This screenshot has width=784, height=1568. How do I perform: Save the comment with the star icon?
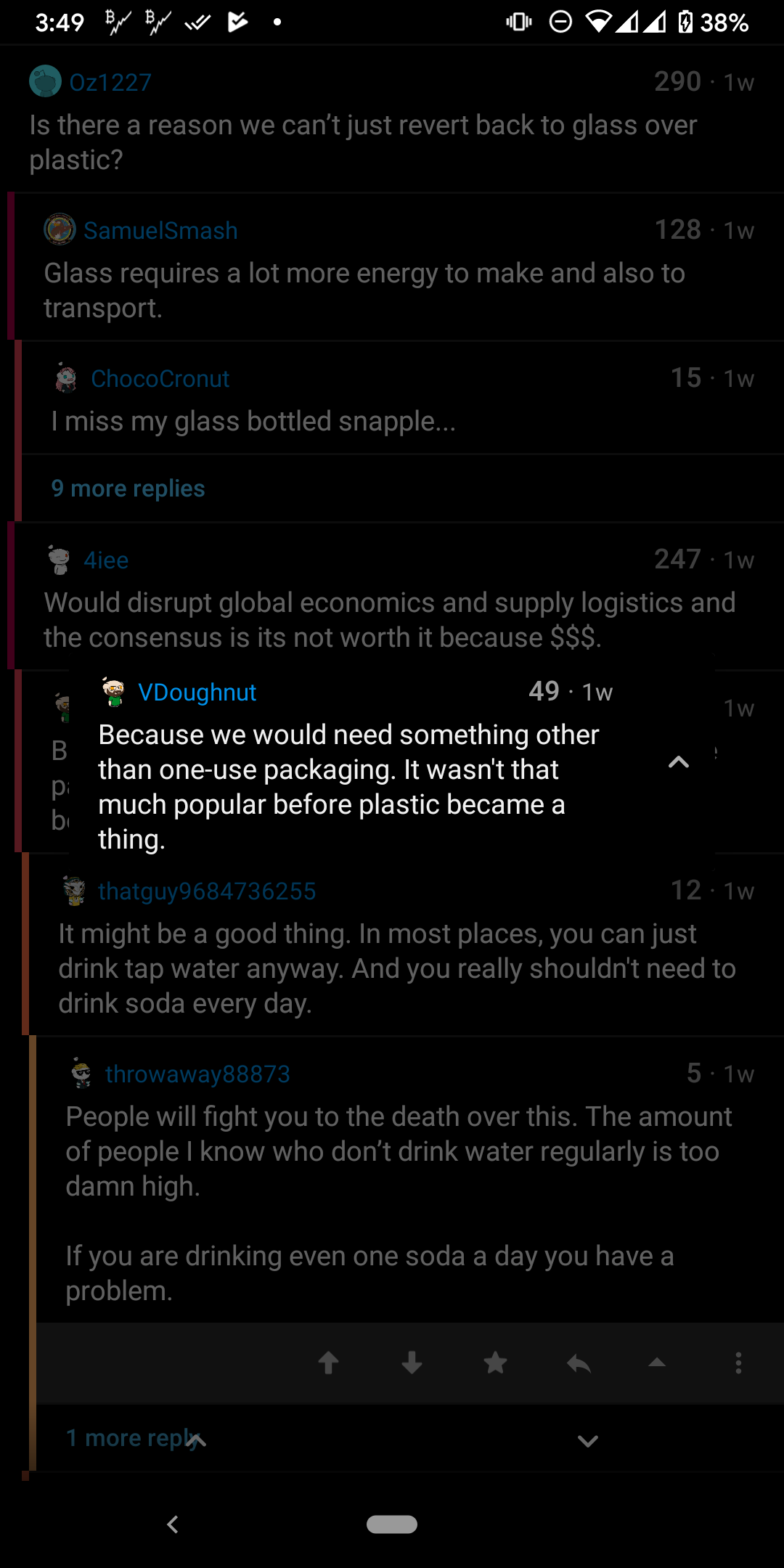tap(497, 1363)
